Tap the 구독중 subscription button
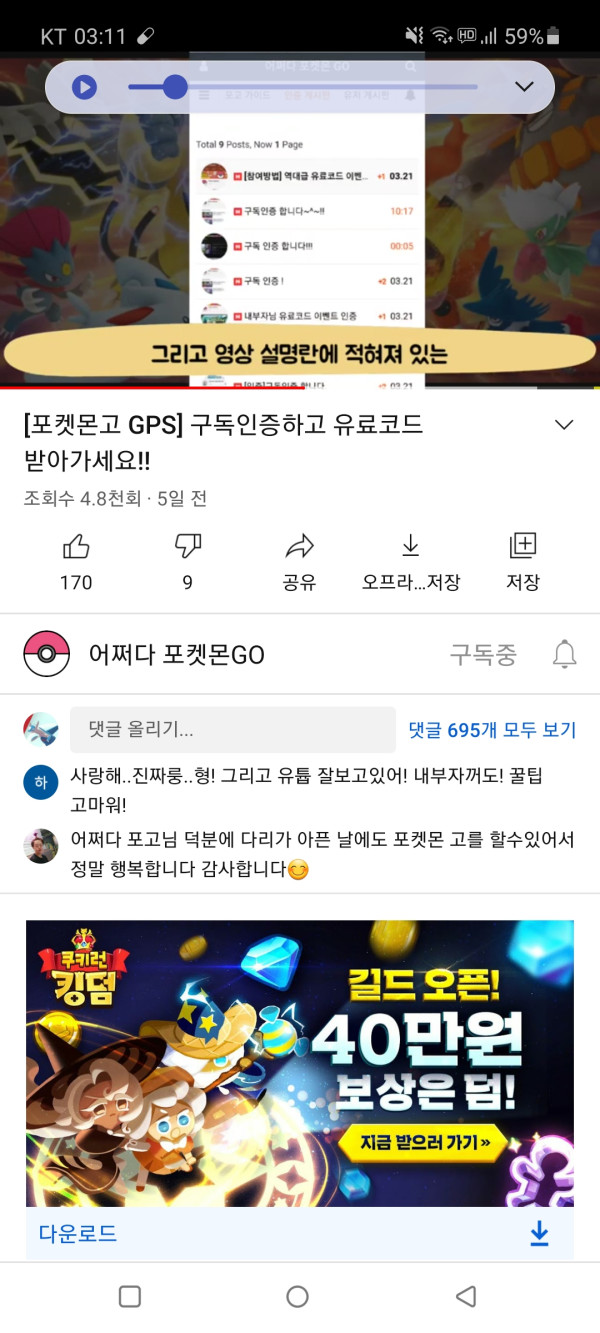 [483, 655]
